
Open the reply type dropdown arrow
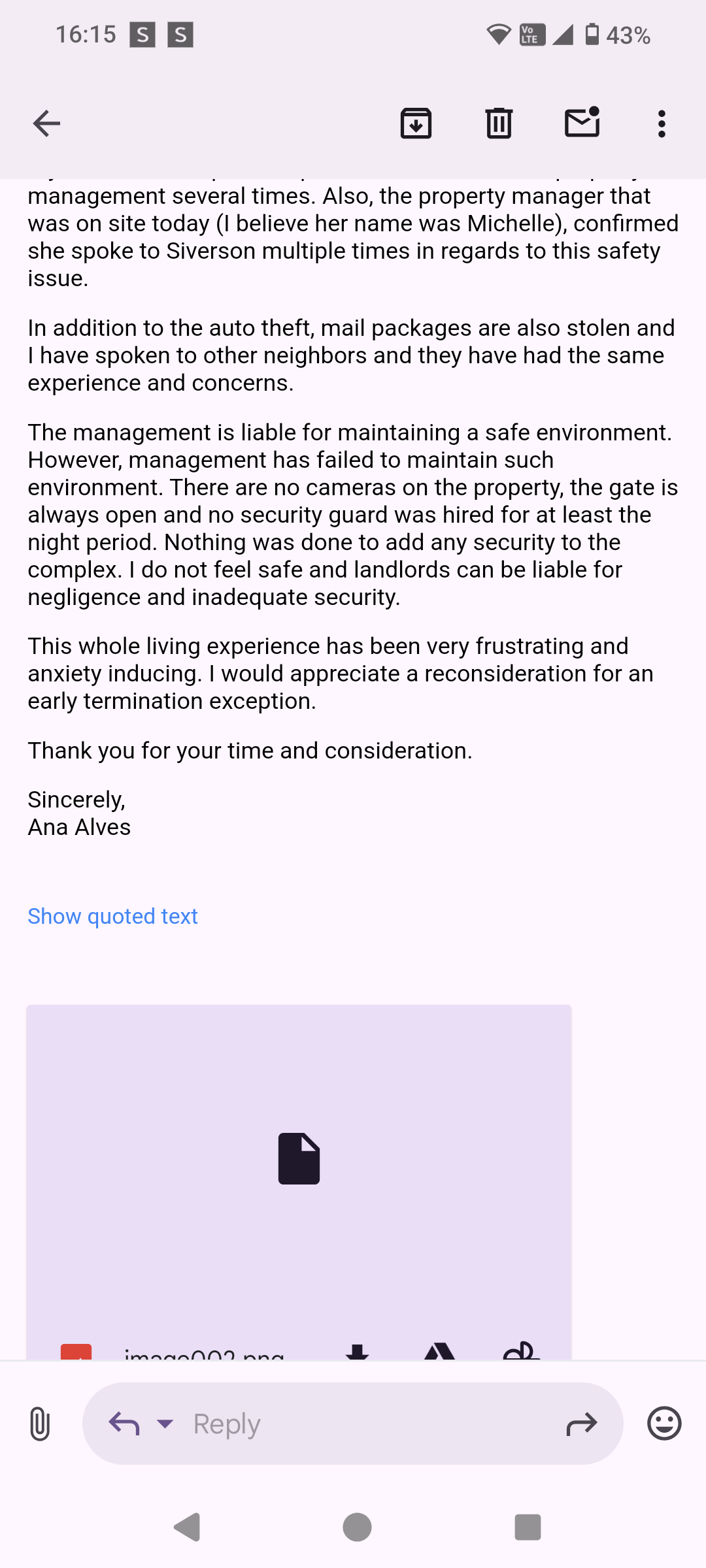[x=165, y=1424]
